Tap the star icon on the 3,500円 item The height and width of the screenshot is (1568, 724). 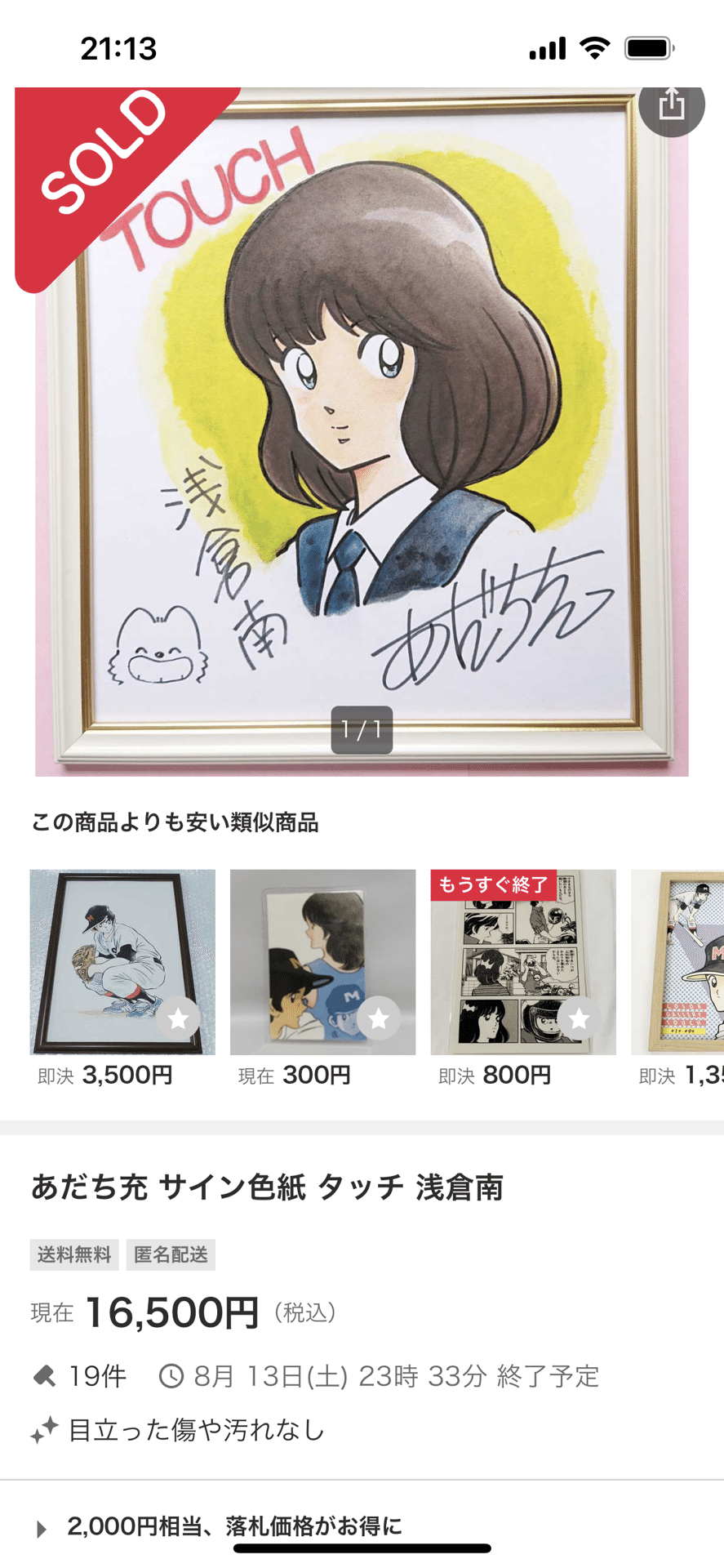[179, 1019]
